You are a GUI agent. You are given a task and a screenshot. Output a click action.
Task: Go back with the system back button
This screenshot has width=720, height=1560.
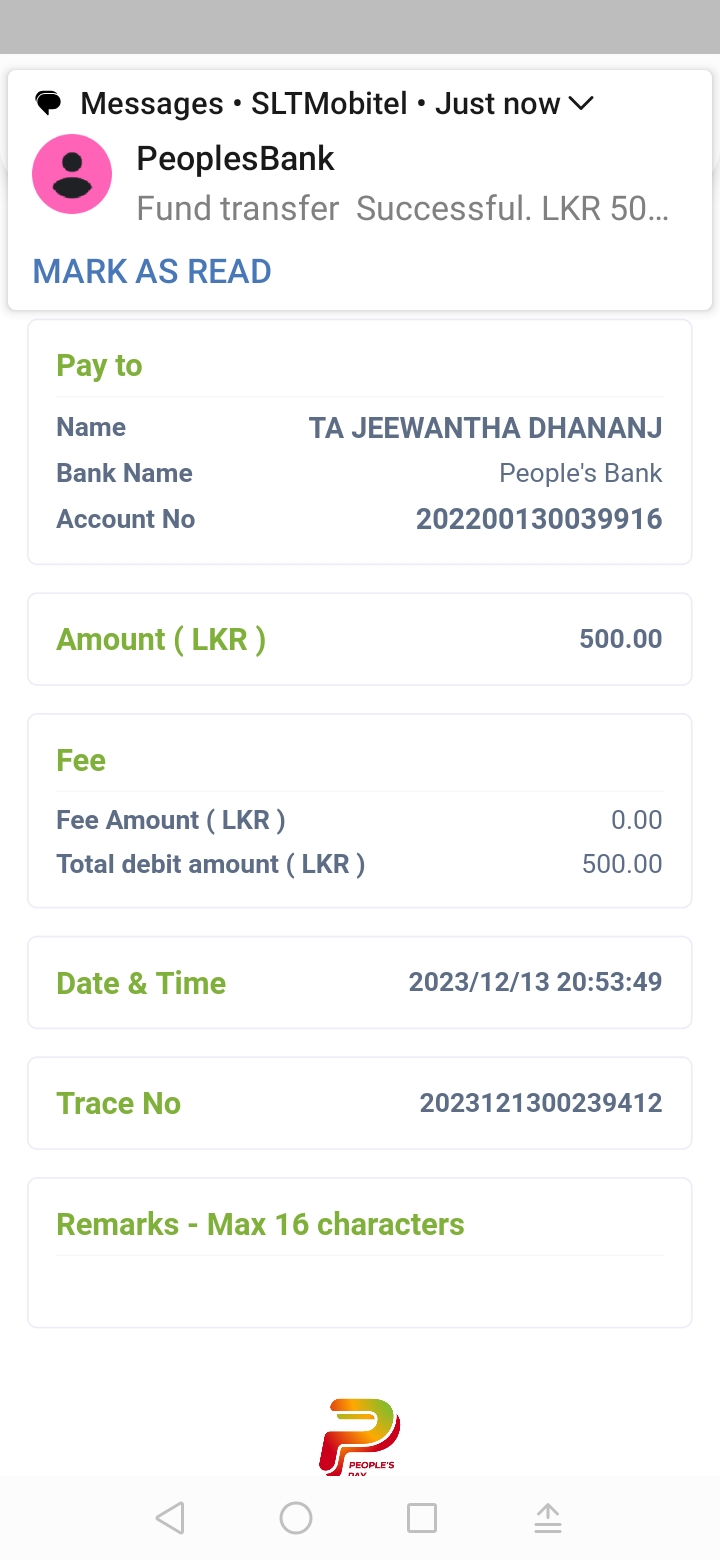tap(170, 1518)
